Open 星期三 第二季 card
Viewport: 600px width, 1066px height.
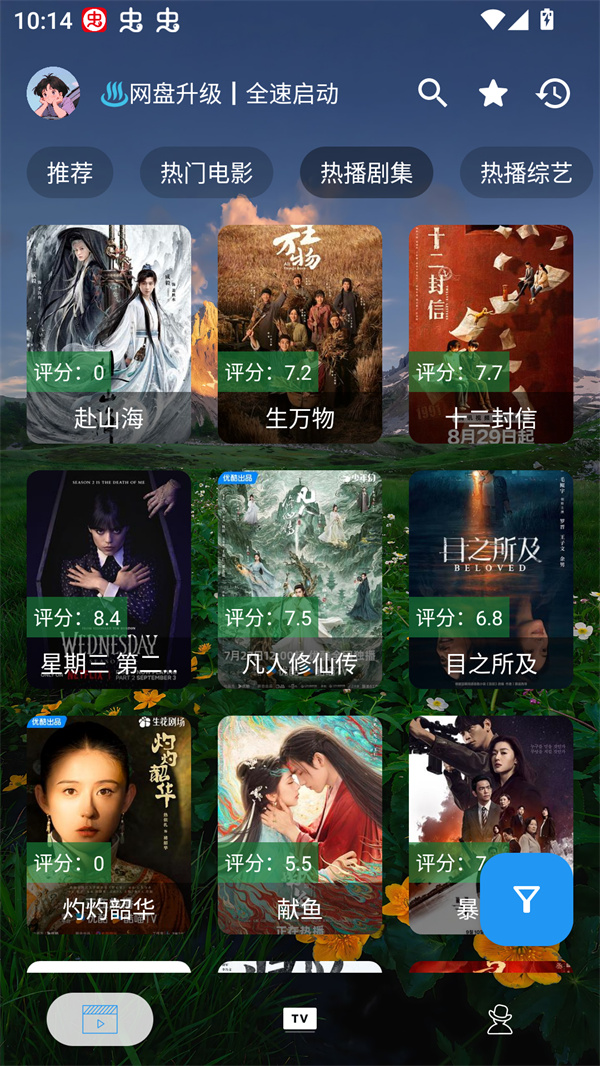click(x=109, y=579)
